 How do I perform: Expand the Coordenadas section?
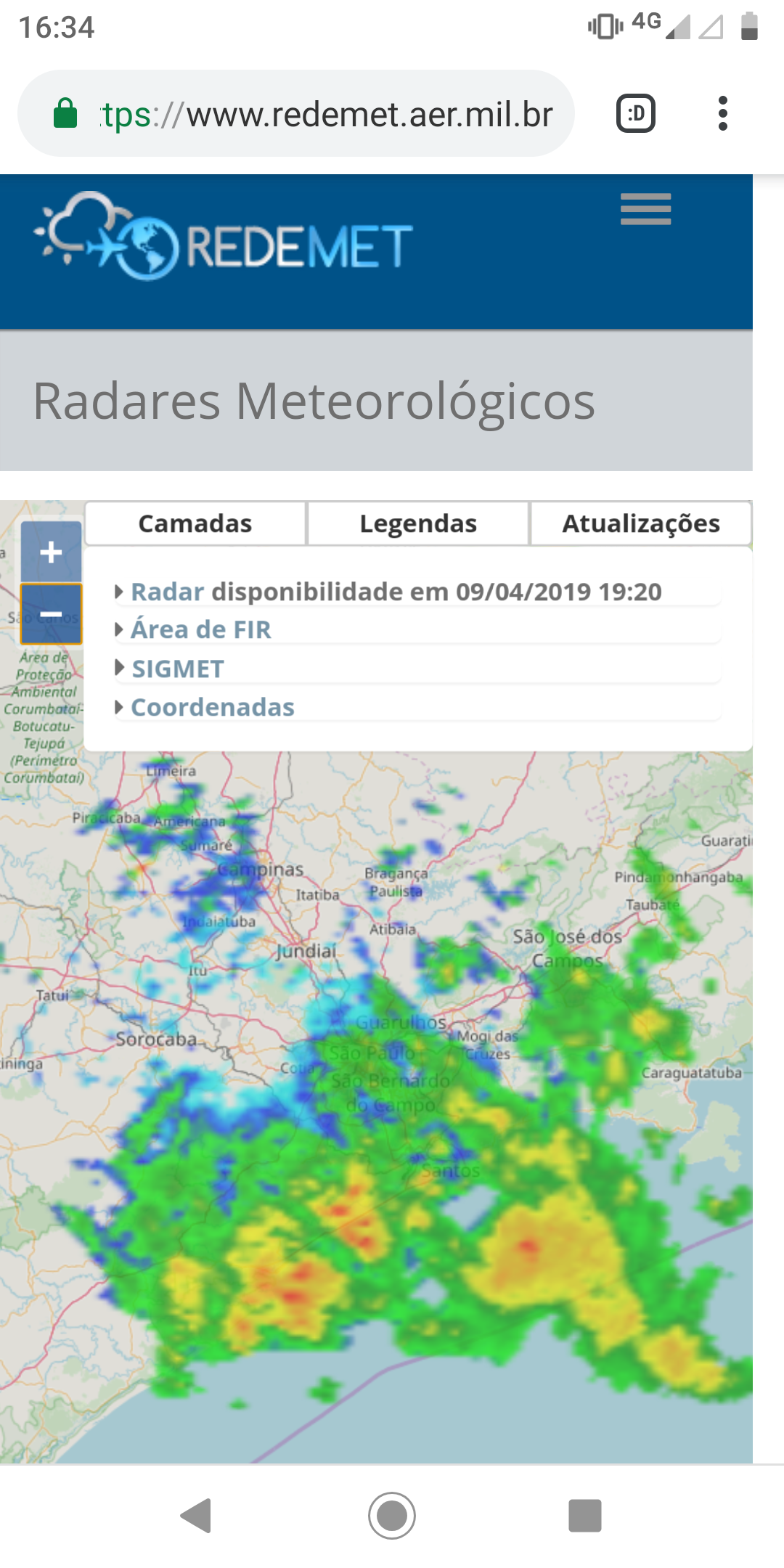(x=212, y=707)
